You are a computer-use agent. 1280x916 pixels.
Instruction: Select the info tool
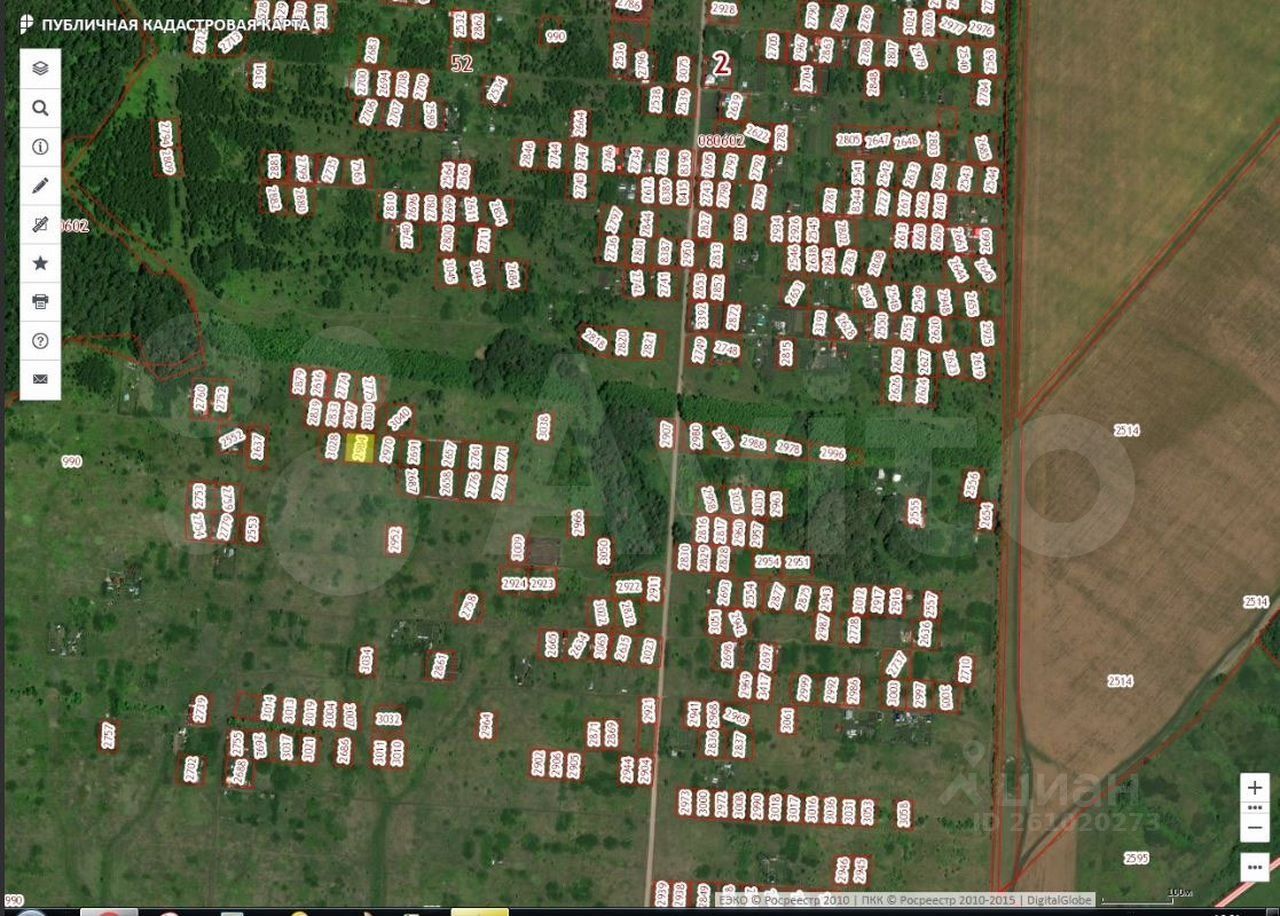pos(40,147)
